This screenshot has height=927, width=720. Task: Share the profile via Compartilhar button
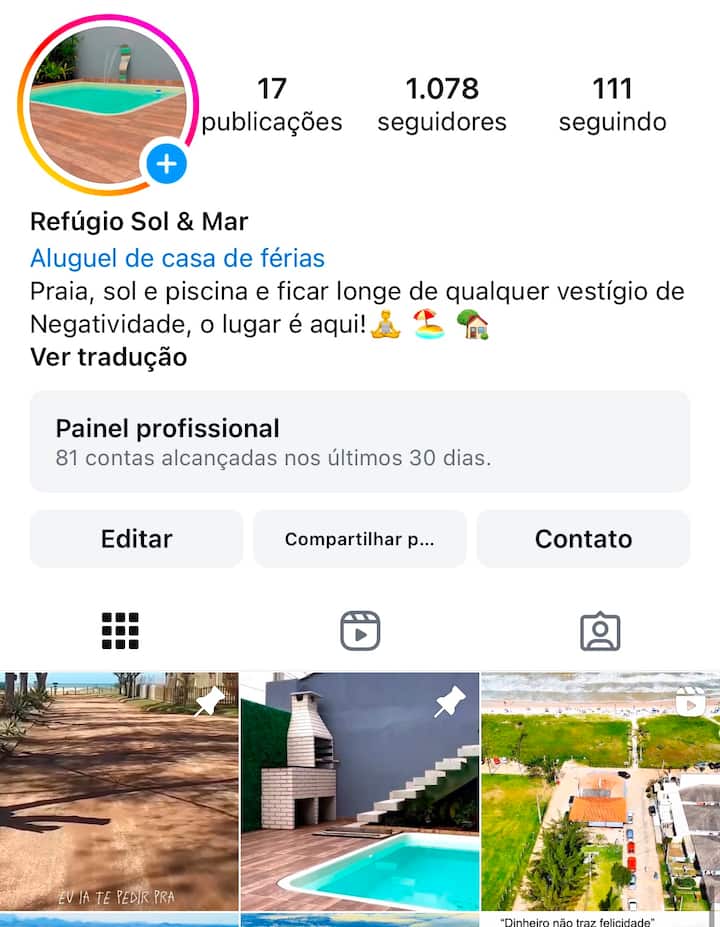[360, 539]
